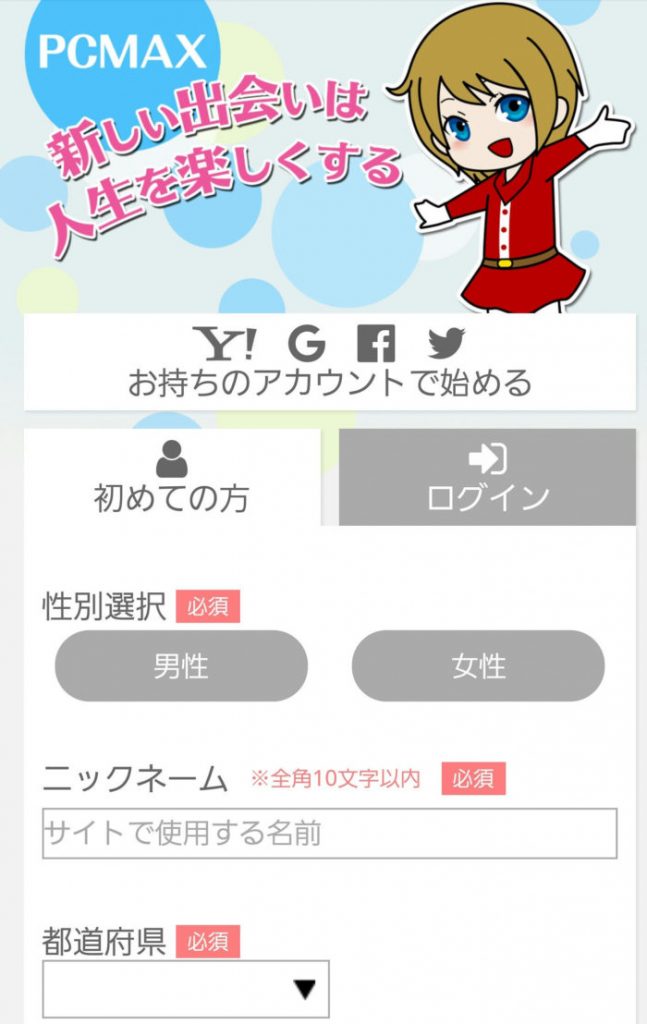The width and height of the screenshot is (647, 1024).
Task: Switch to the ログイン tab
Action: [487, 479]
